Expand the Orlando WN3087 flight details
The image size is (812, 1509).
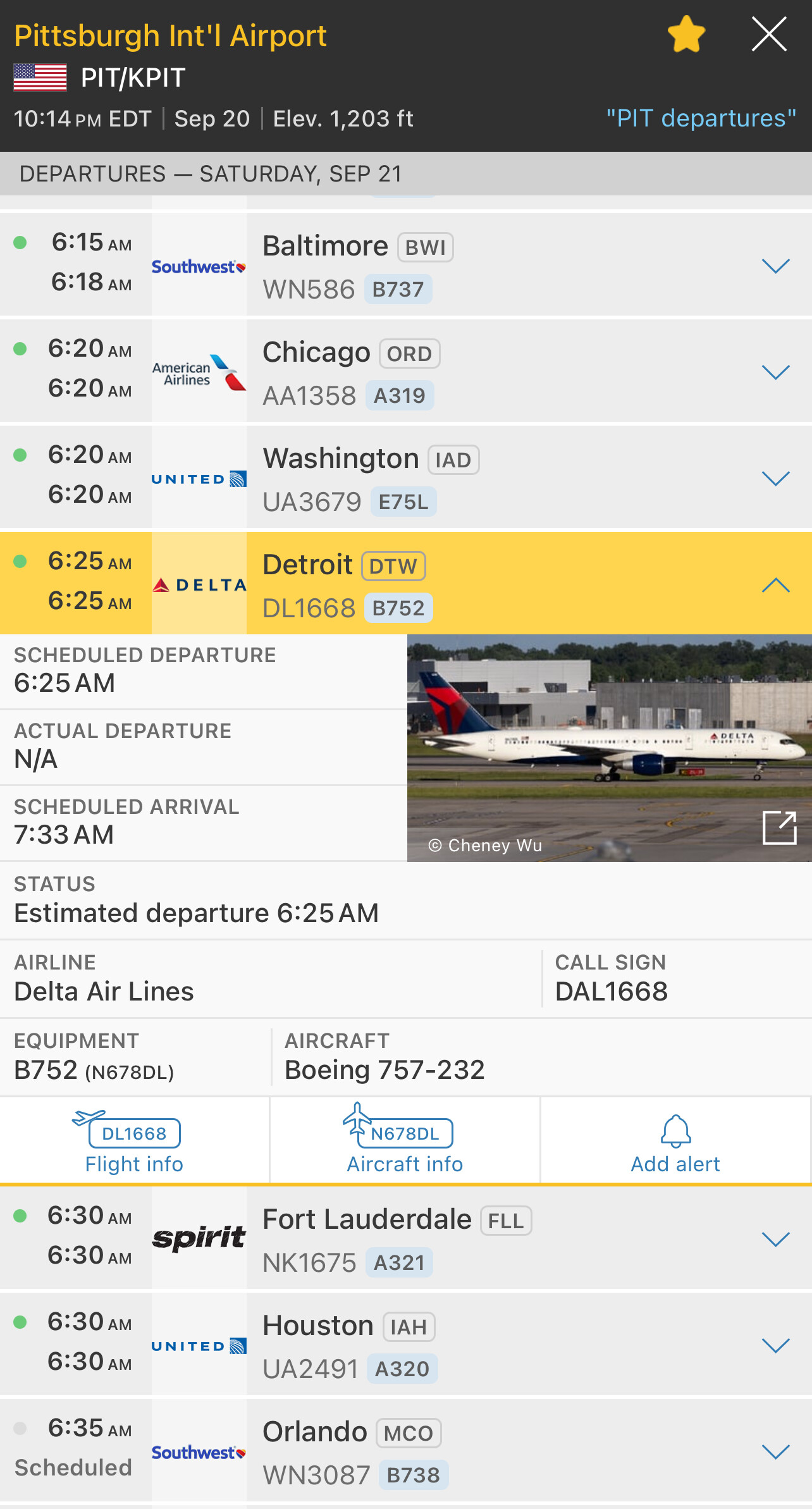pos(775,1452)
